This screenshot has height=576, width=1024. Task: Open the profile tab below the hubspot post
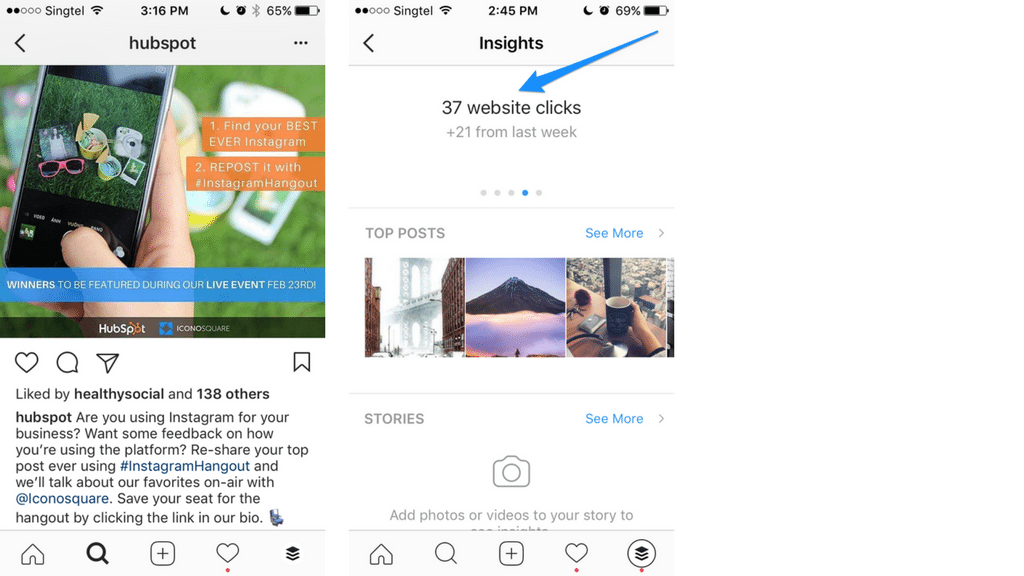coord(293,553)
